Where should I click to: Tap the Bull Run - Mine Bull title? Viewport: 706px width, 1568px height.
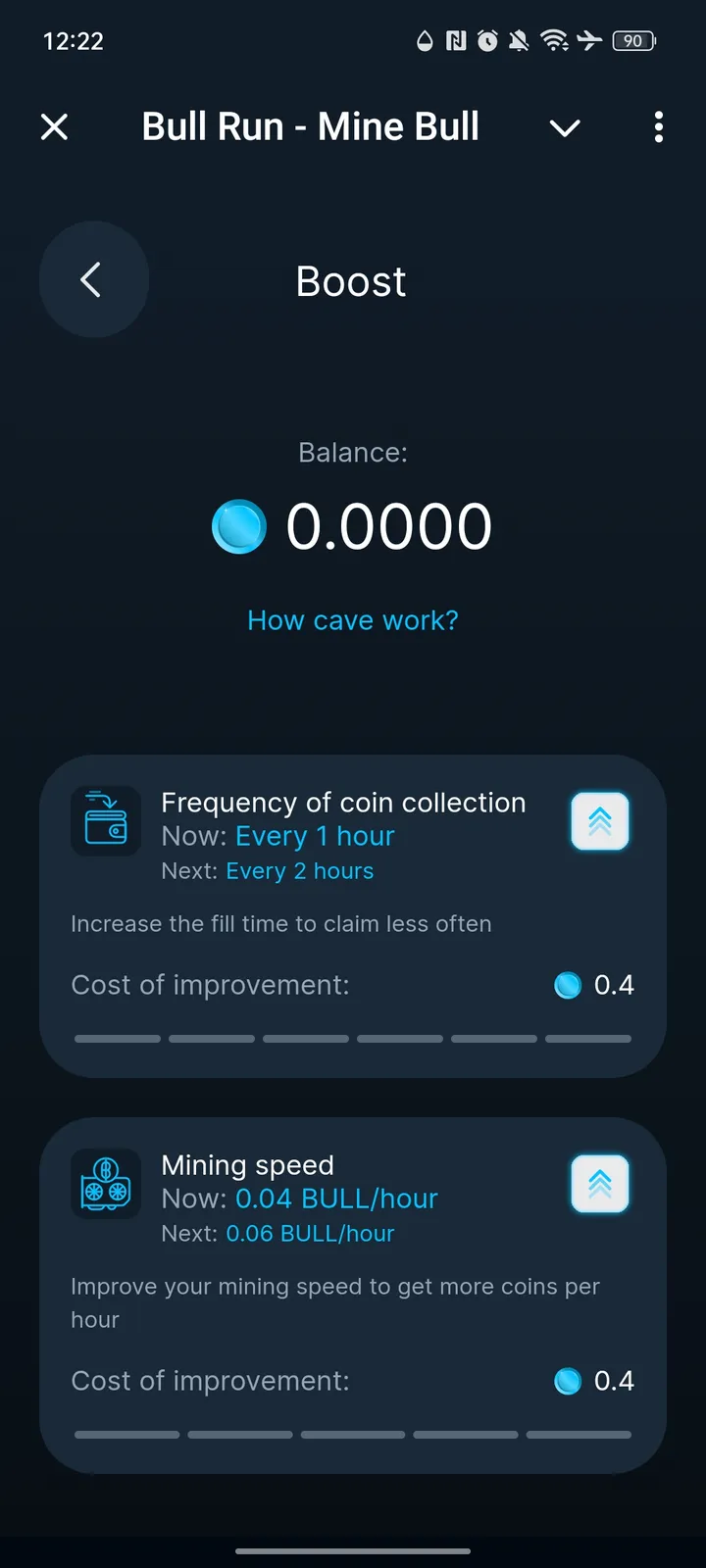click(311, 126)
